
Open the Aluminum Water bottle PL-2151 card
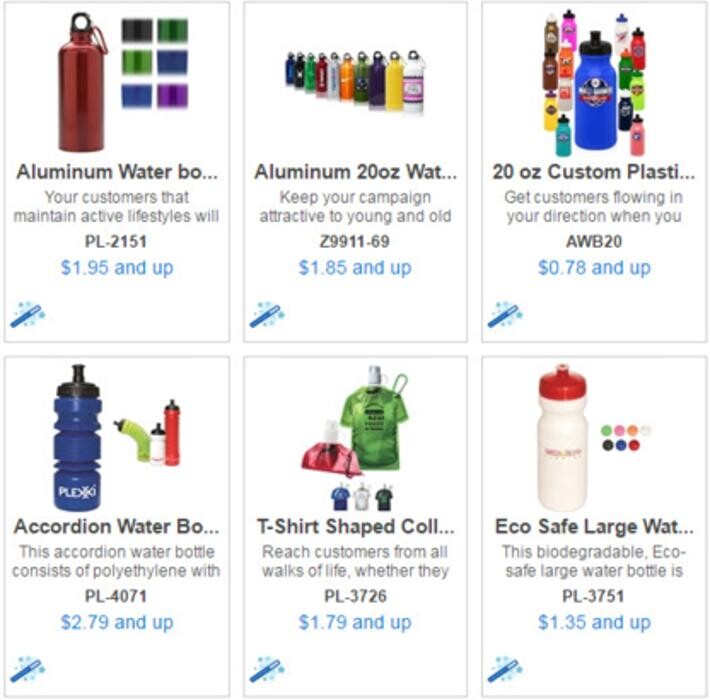116,172
